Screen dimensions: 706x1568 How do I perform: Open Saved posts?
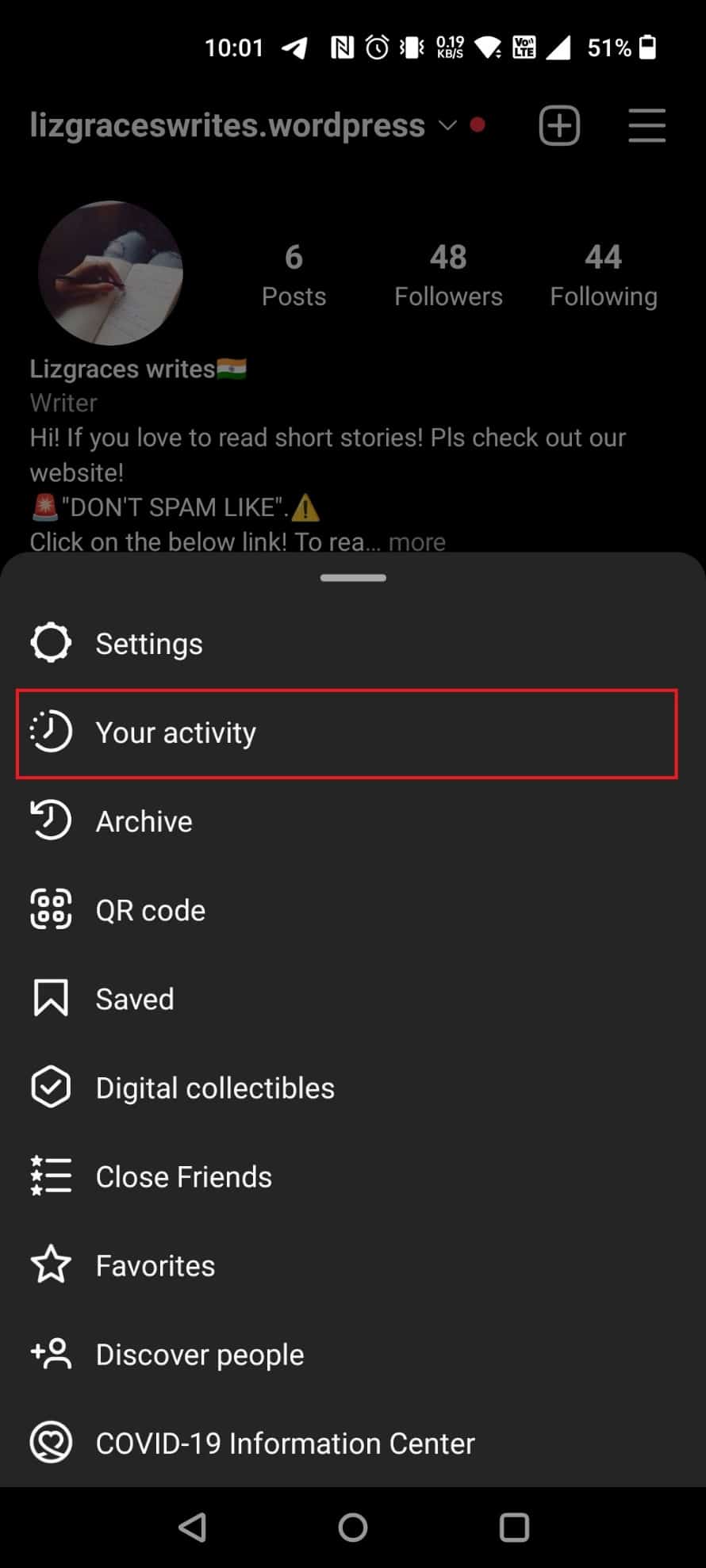point(134,999)
